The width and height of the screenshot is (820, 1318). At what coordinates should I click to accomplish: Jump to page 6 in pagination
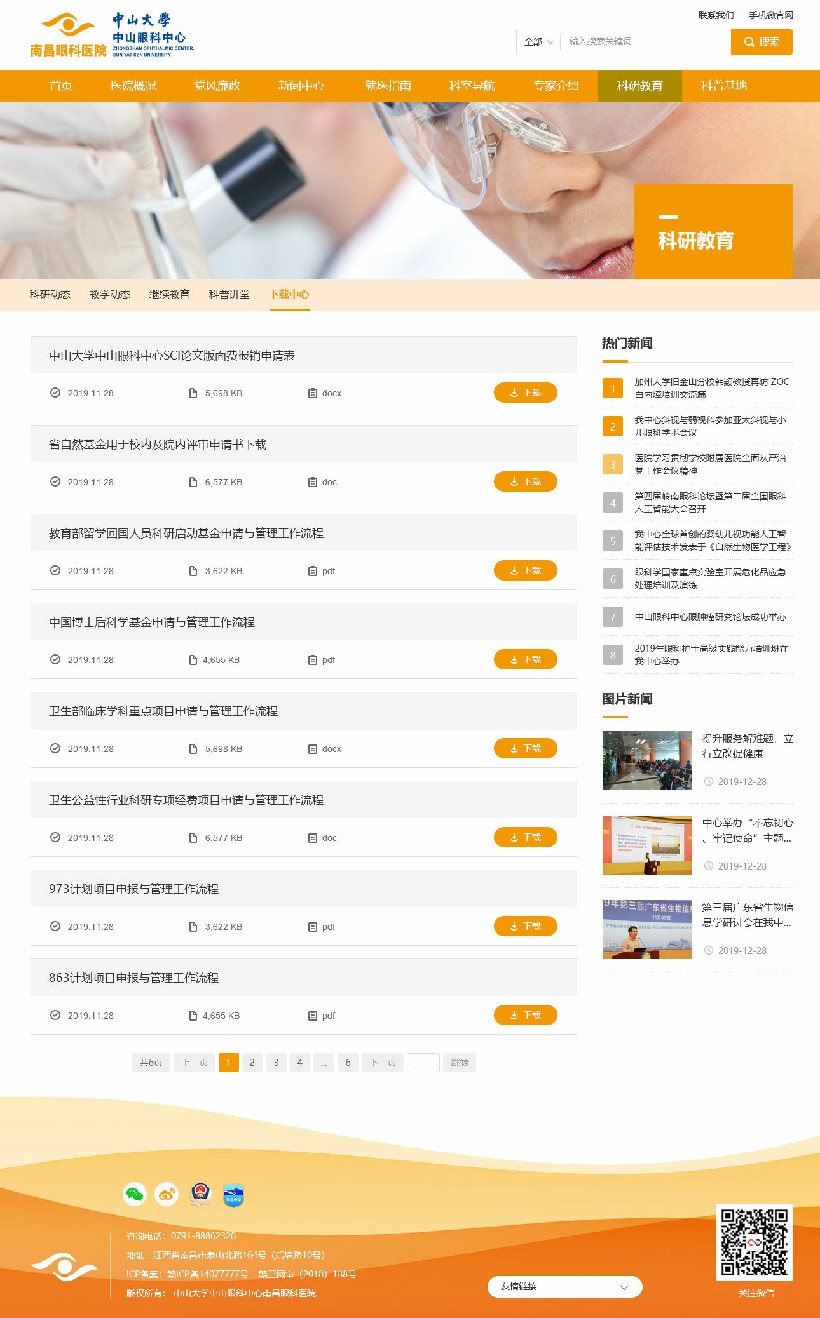point(348,1063)
